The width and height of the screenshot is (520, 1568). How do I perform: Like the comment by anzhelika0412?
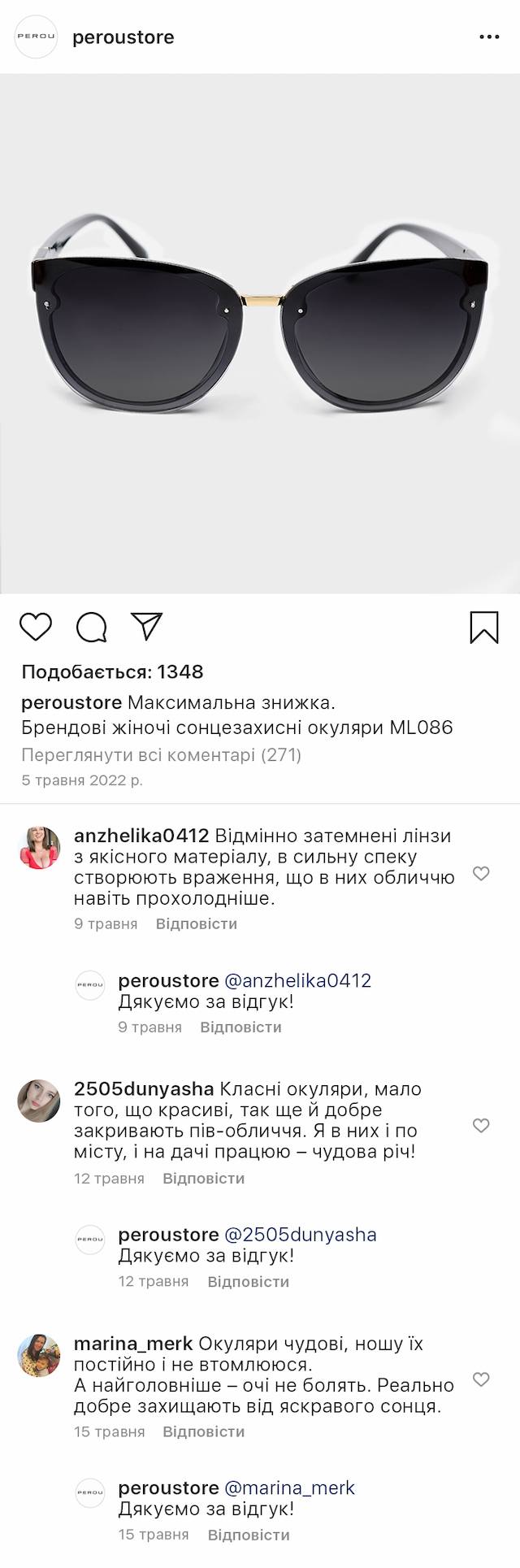pos(481,874)
